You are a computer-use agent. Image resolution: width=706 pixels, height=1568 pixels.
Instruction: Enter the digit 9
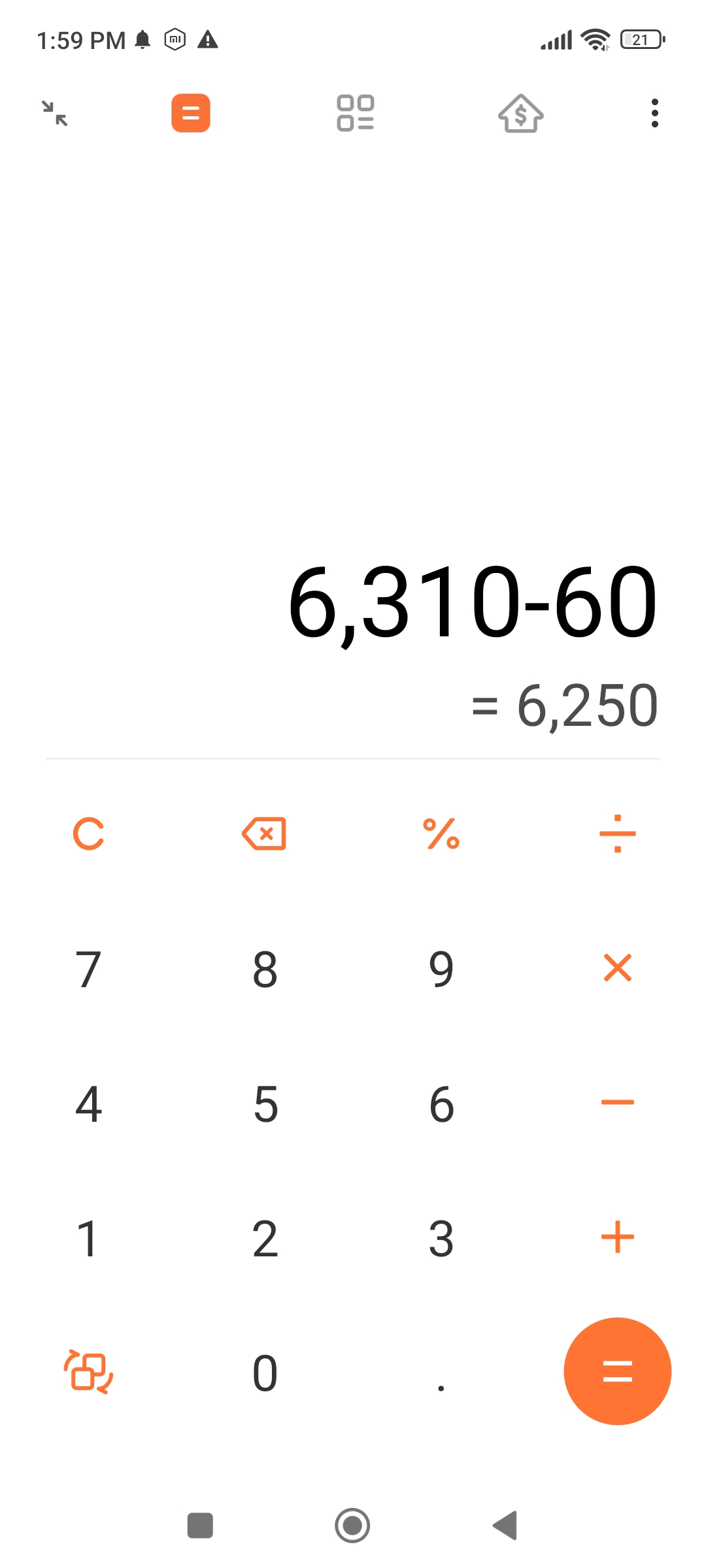[441, 970]
